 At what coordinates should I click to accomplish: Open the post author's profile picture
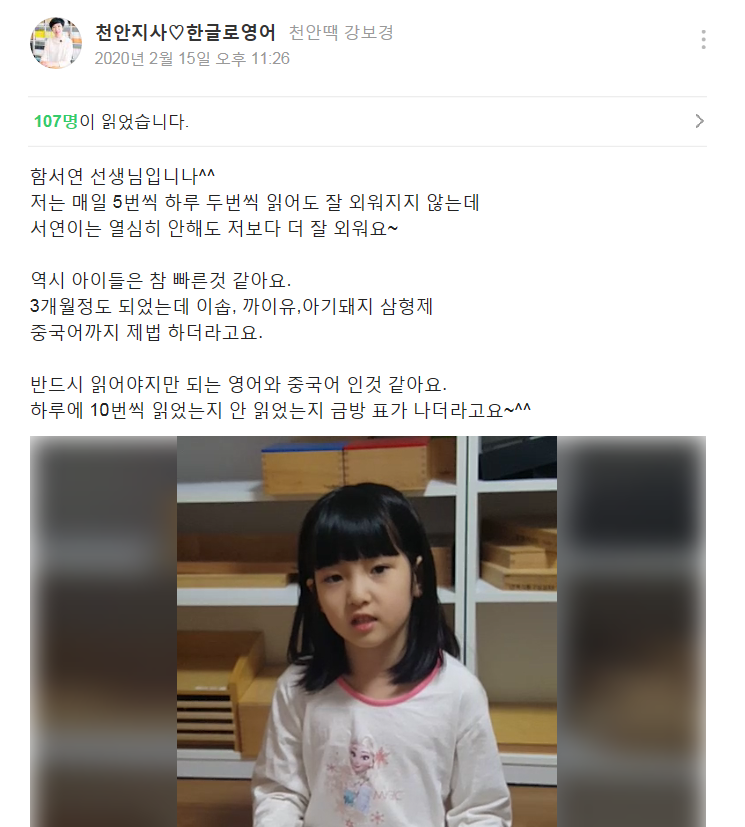point(56,42)
